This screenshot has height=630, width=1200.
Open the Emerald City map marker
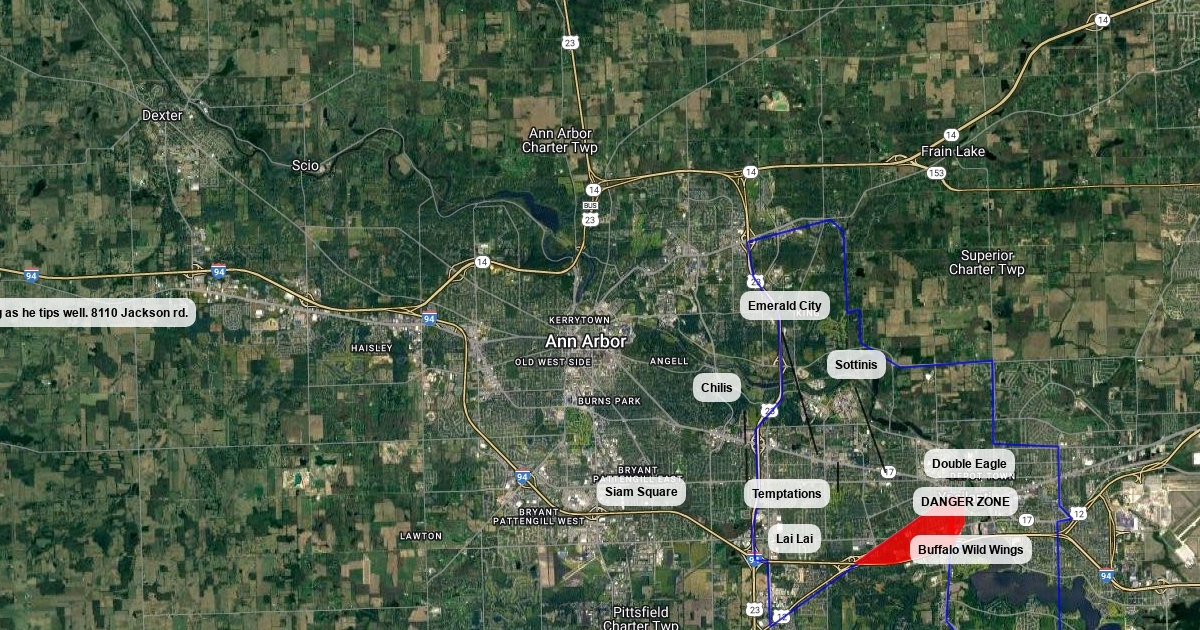pyautogui.click(x=785, y=306)
